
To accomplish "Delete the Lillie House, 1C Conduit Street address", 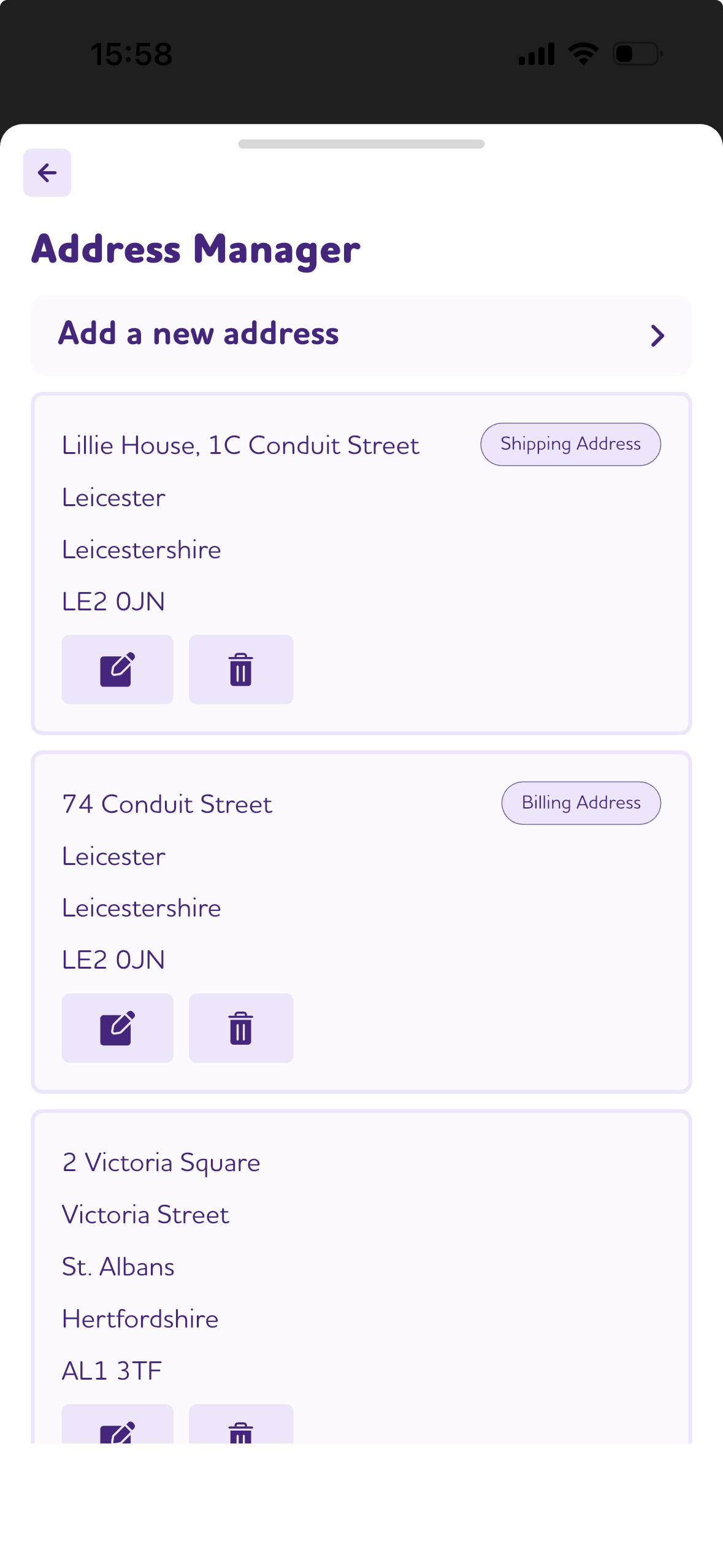I will pyautogui.click(x=241, y=669).
